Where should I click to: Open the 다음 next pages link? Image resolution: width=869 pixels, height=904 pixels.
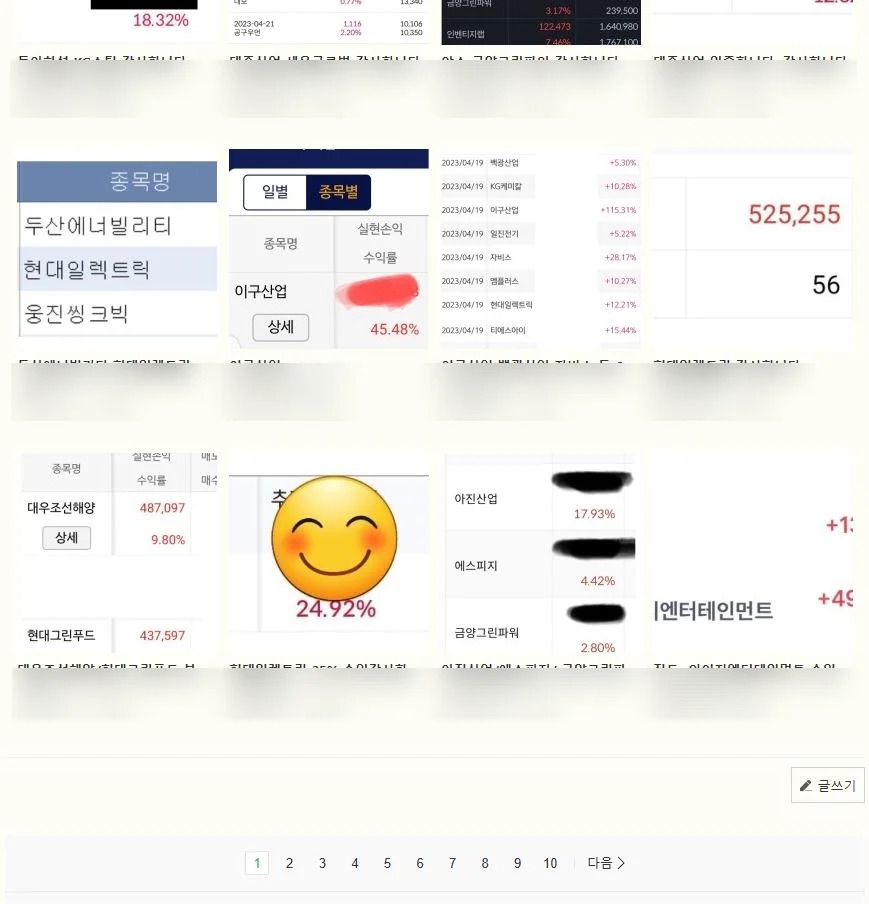[606, 863]
